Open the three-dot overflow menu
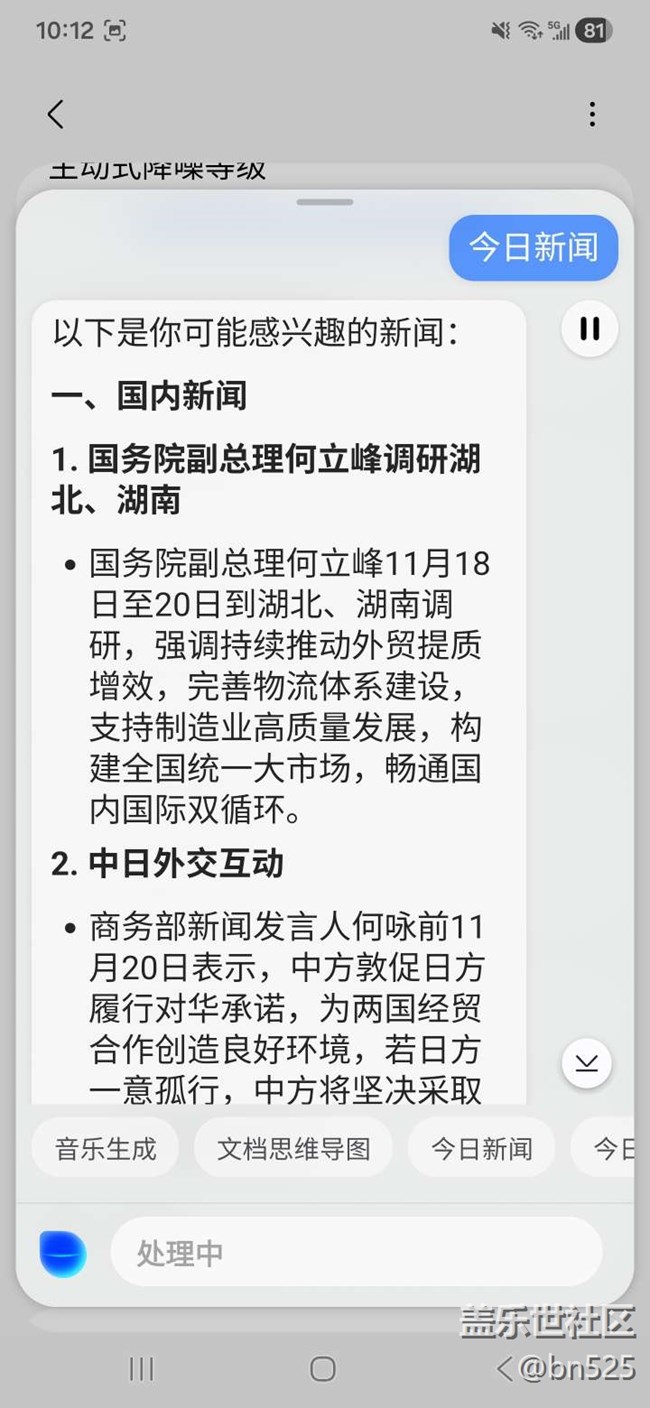 [592, 114]
